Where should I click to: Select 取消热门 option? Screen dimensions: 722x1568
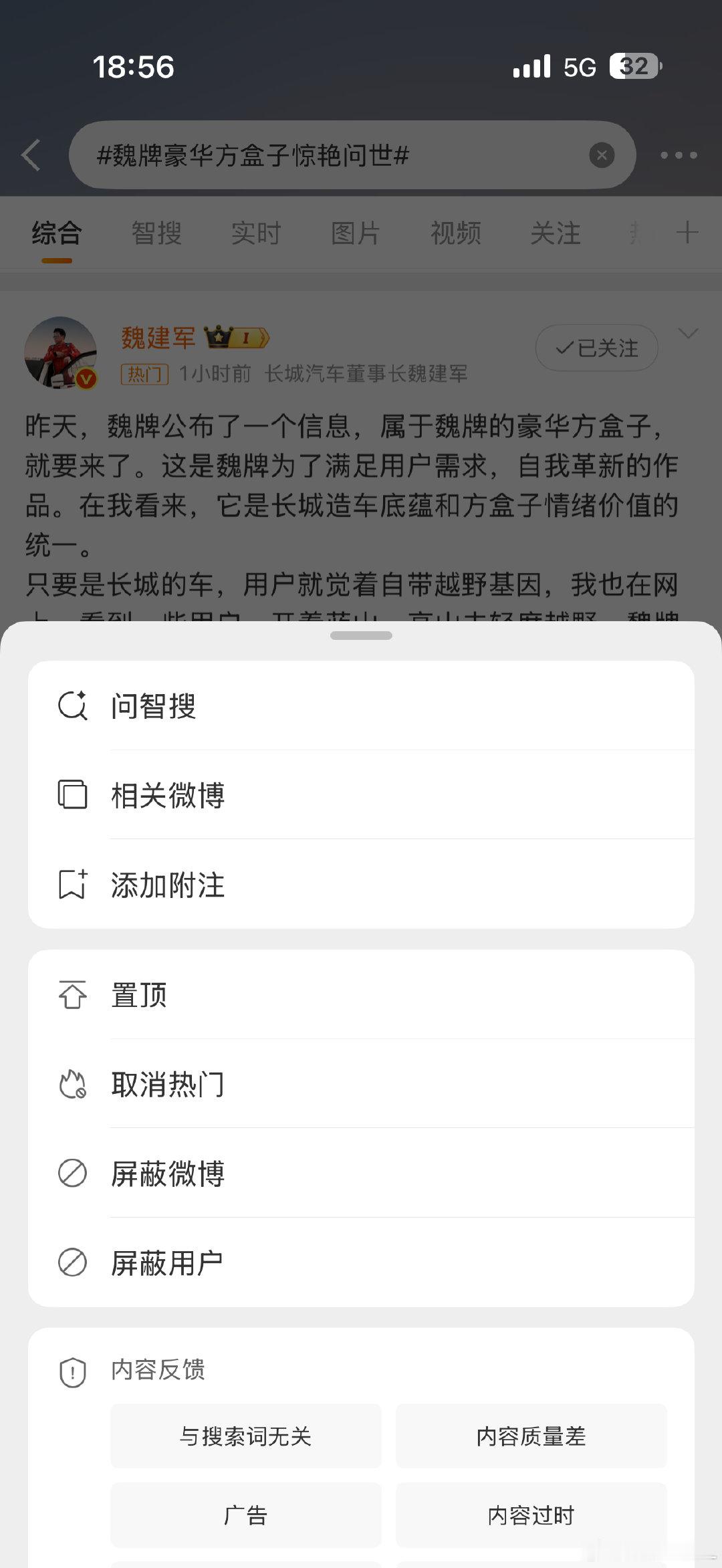pos(361,1084)
